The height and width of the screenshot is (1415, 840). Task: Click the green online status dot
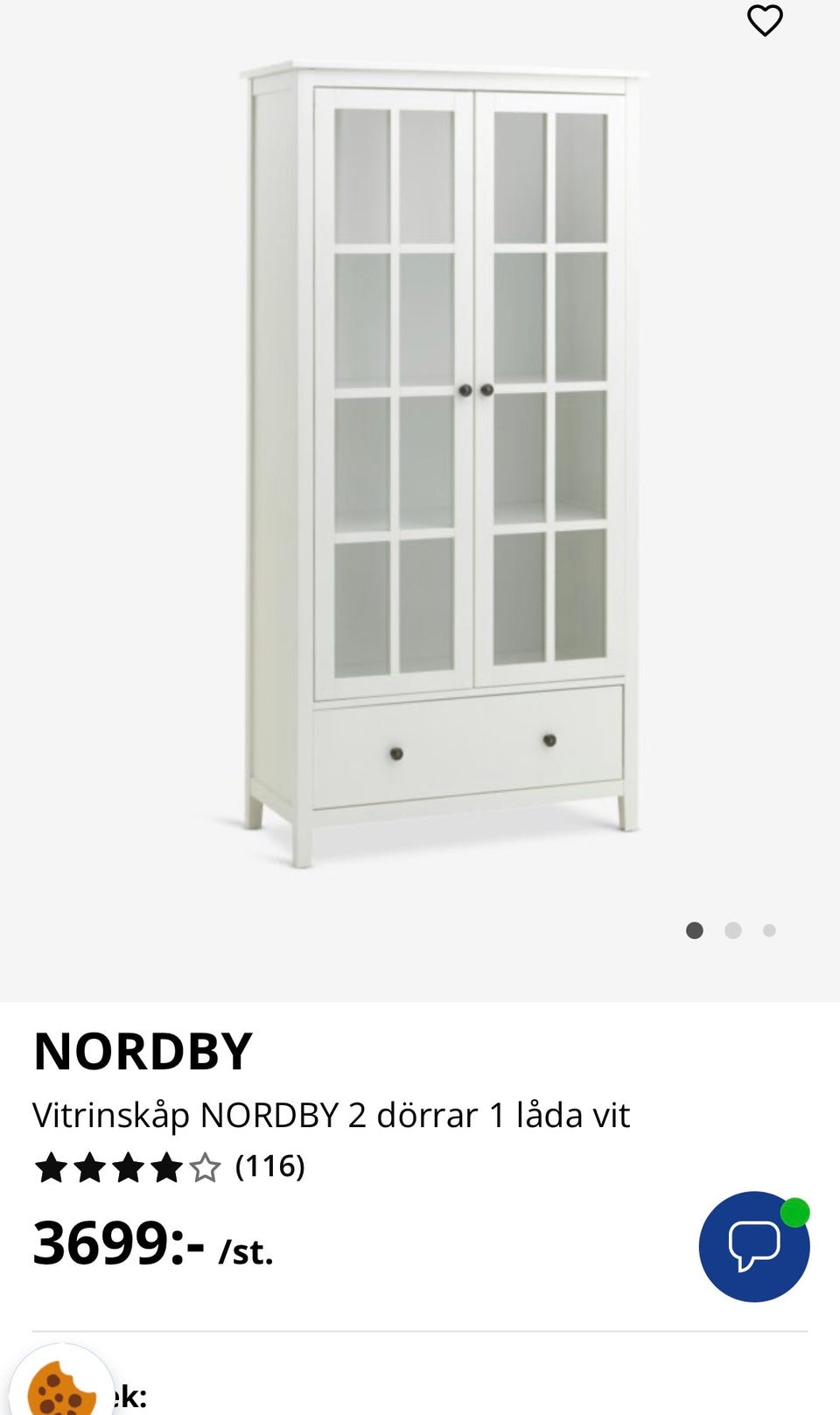coord(794,1211)
